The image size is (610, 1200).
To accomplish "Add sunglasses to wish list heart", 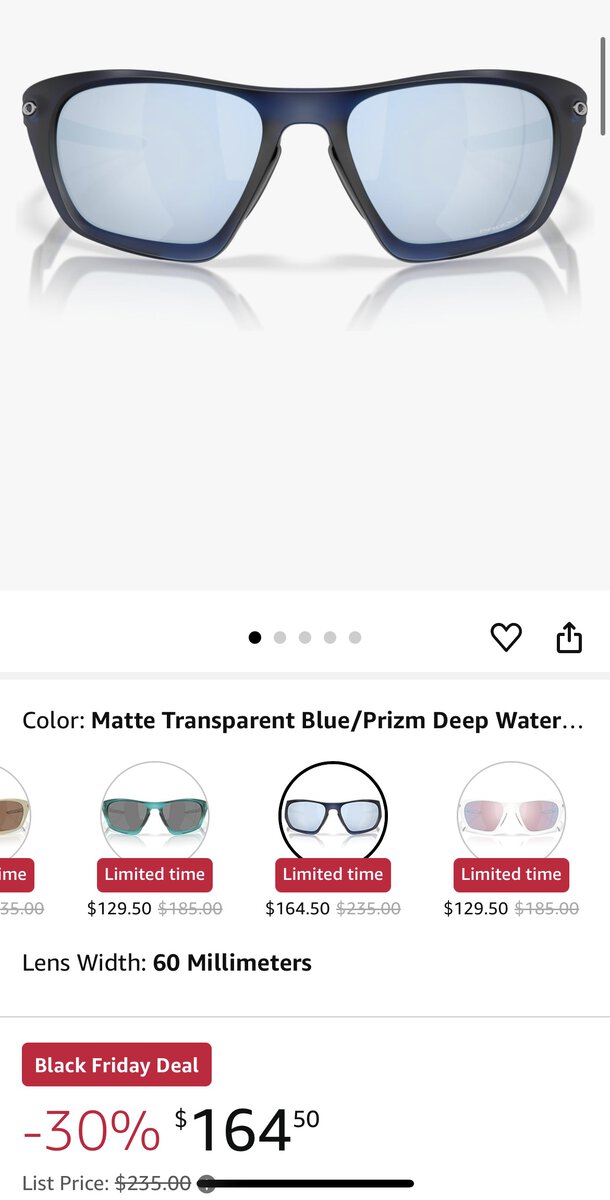I will [x=506, y=637].
